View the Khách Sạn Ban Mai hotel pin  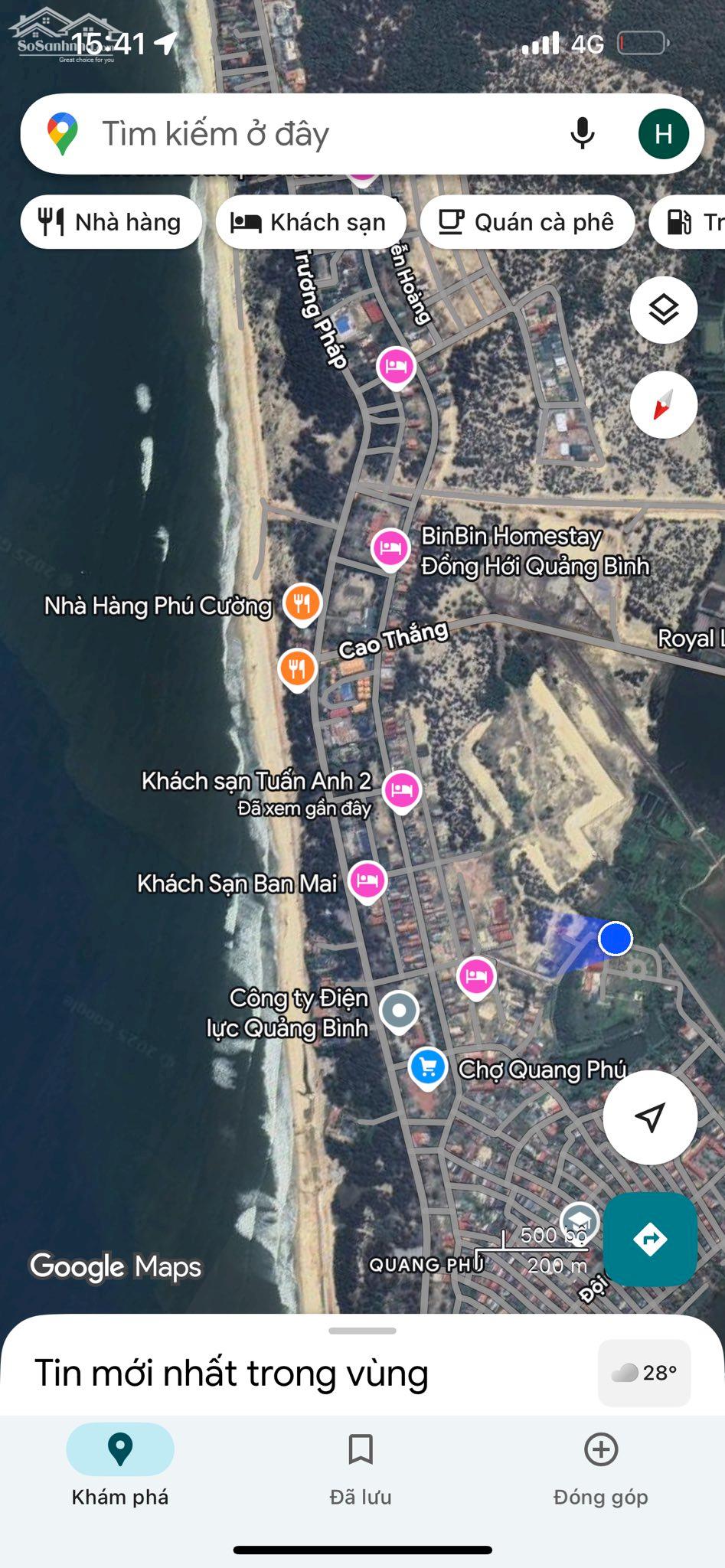click(x=367, y=880)
